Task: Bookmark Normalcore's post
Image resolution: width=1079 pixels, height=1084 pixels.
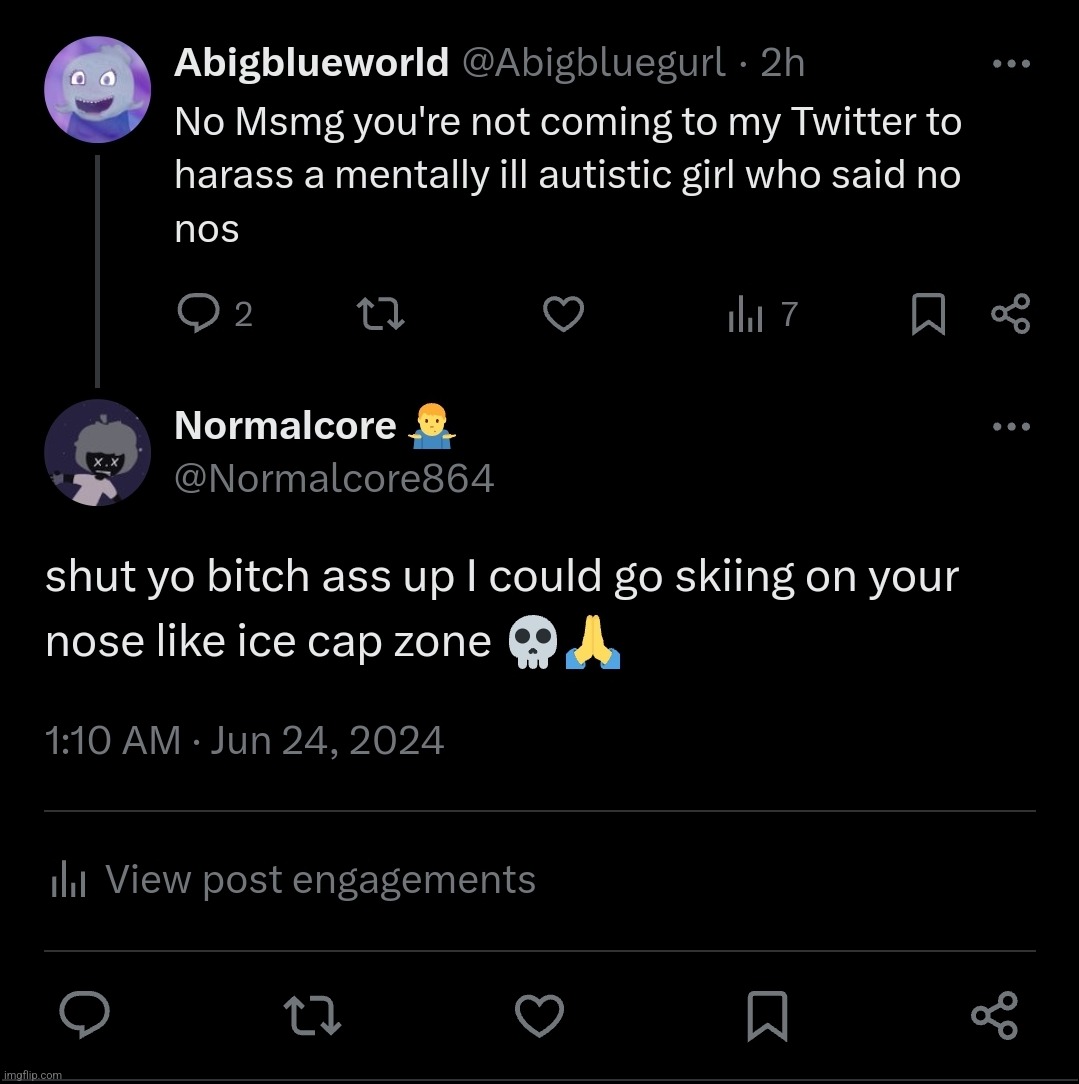Action: 767,1017
